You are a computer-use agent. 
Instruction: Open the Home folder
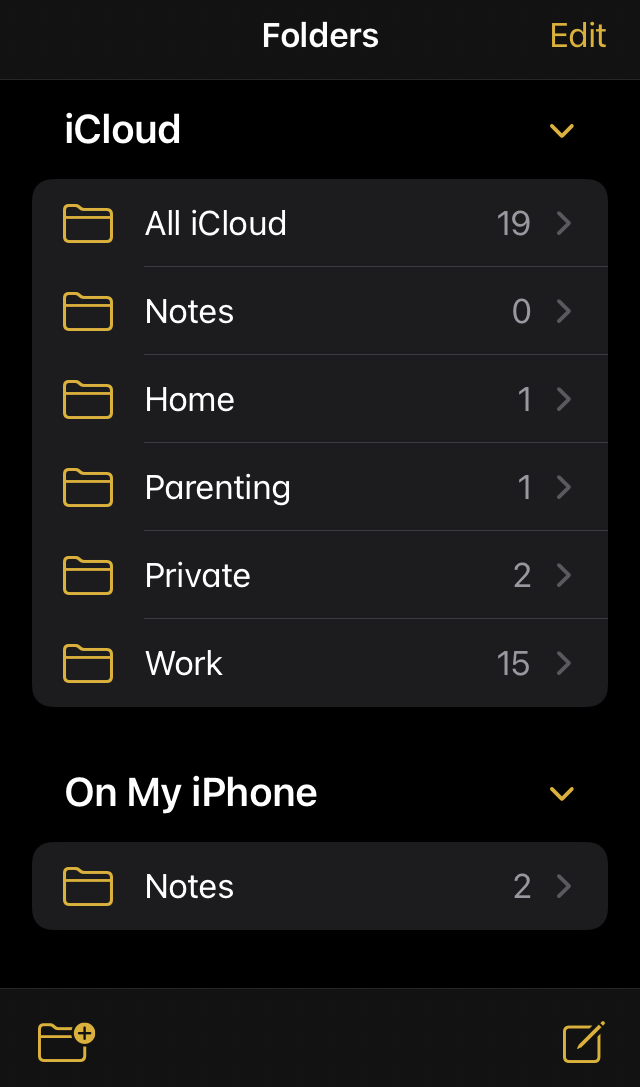(x=320, y=399)
